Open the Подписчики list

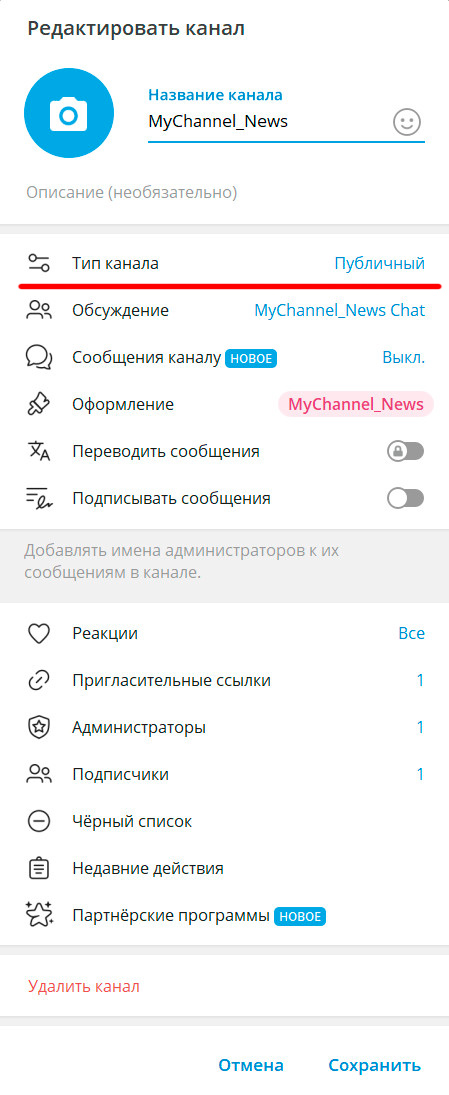pos(224,774)
